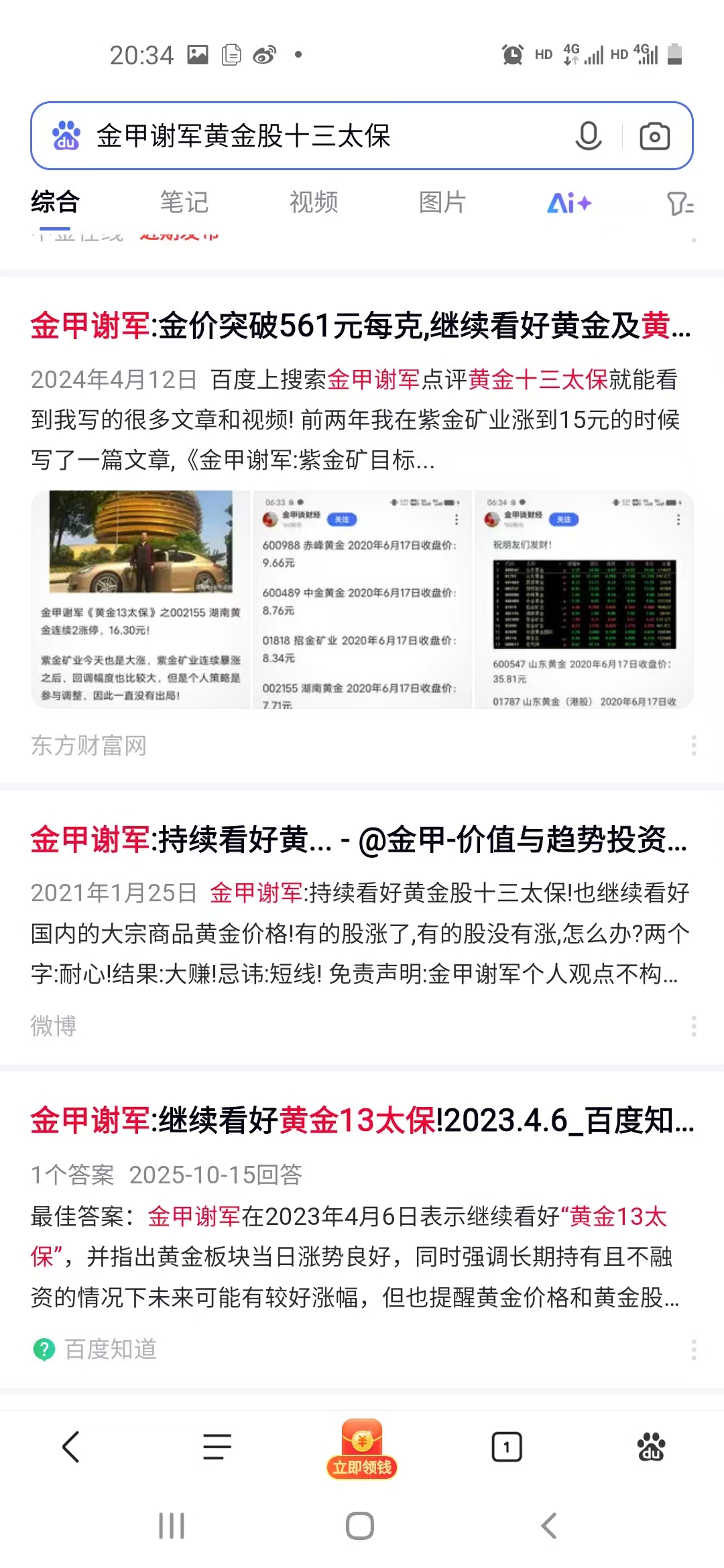Go back using the browser back arrow
The height and width of the screenshot is (1568, 724).
[x=71, y=1446]
